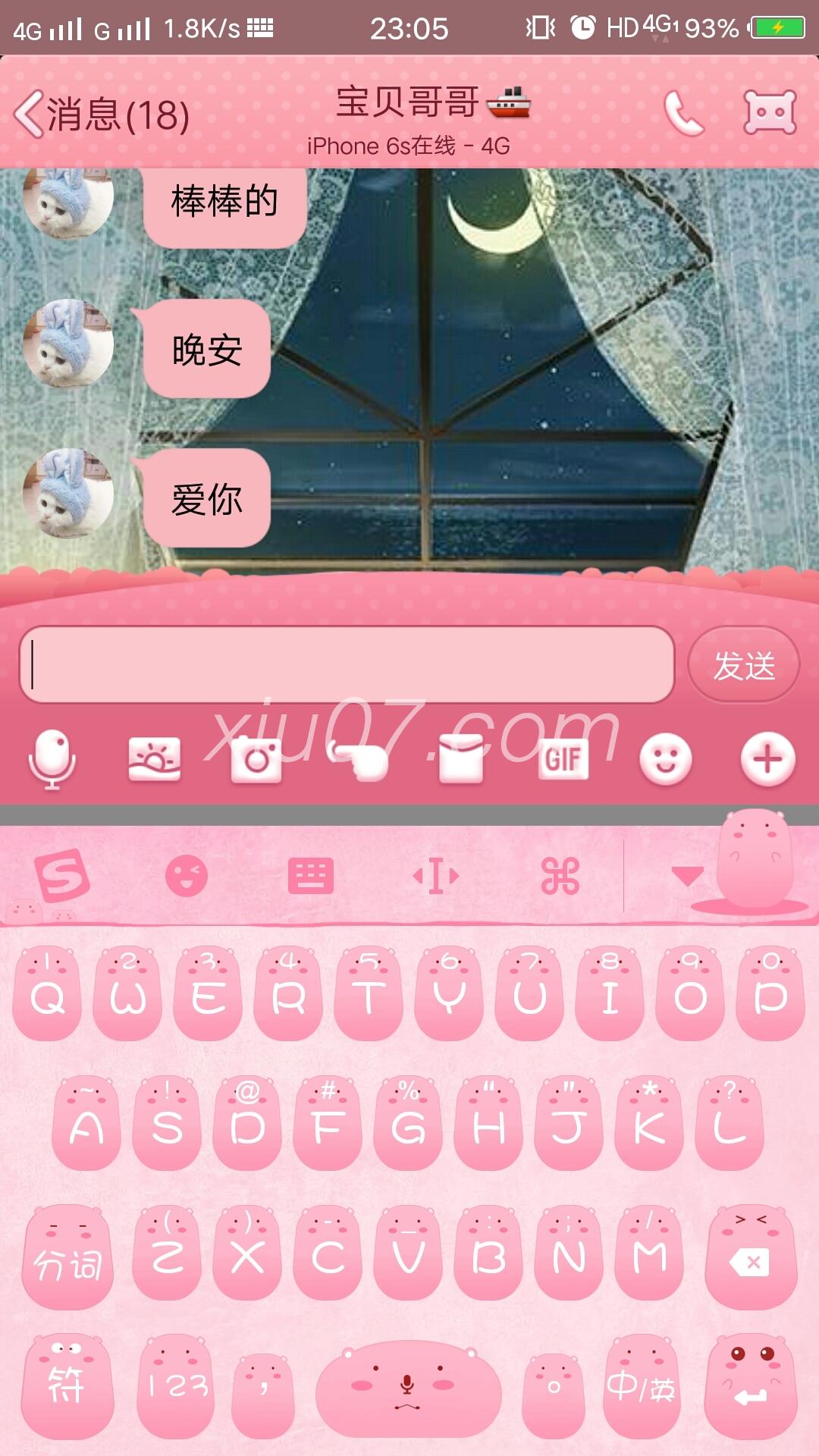Image resolution: width=819 pixels, height=1456 pixels.
Task: Open the GIF picker
Action: pos(563,759)
